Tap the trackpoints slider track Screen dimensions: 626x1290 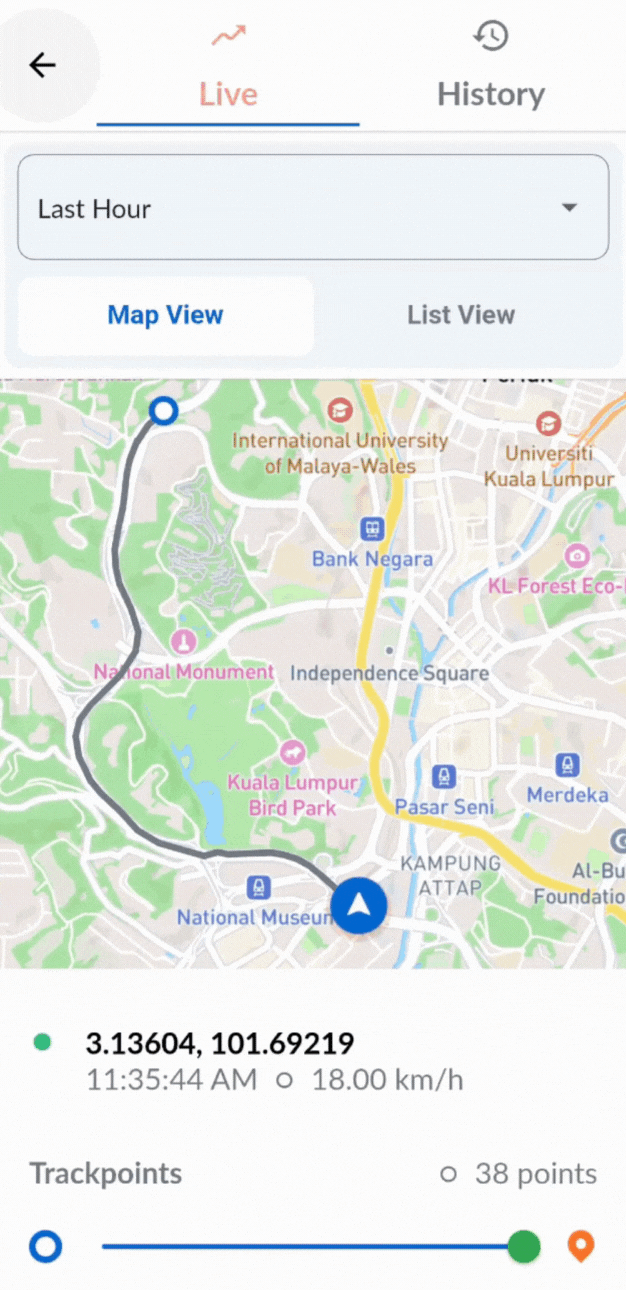300,1247
